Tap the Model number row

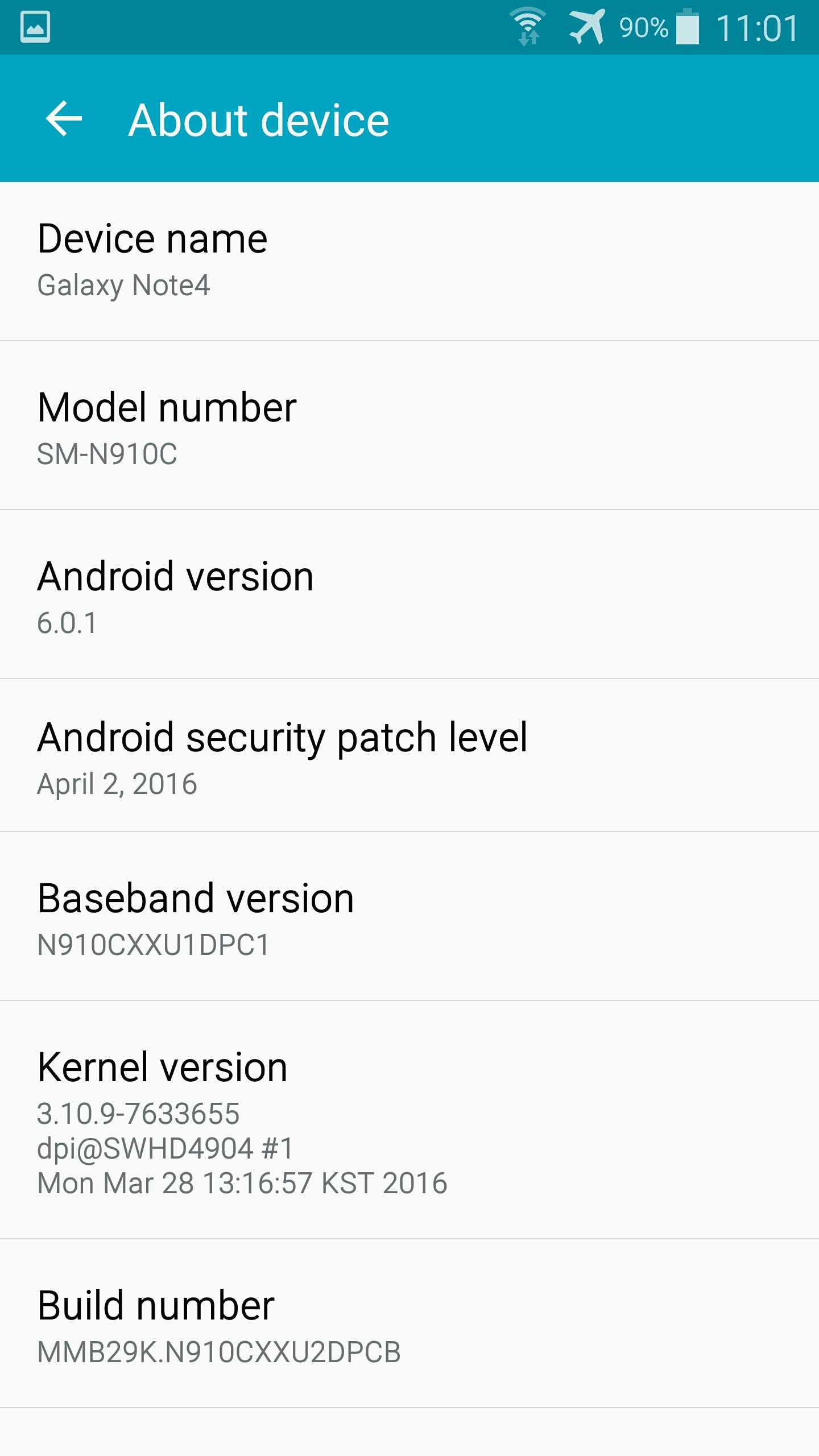(409, 425)
